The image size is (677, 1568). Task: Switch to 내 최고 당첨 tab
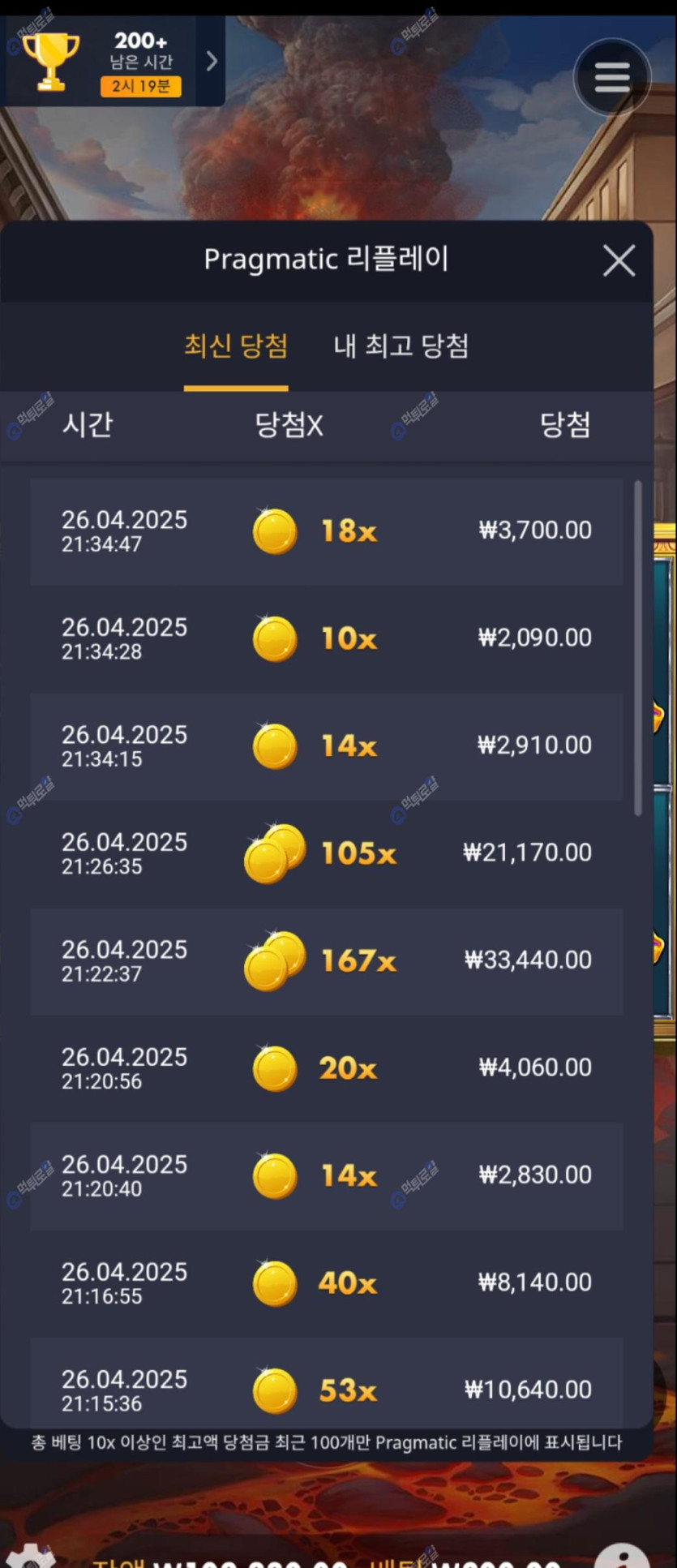tap(401, 346)
